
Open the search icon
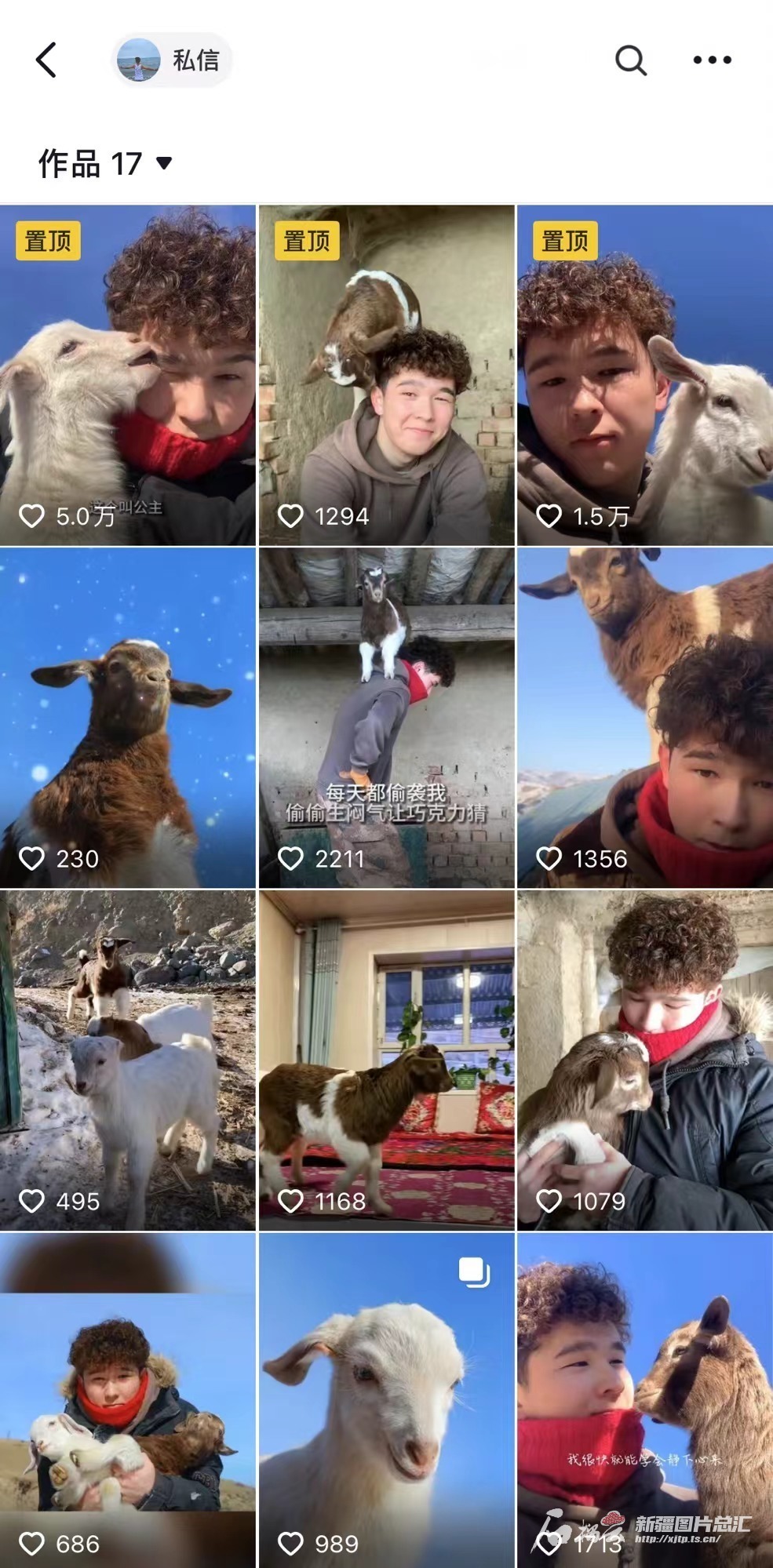click(630, 60)
